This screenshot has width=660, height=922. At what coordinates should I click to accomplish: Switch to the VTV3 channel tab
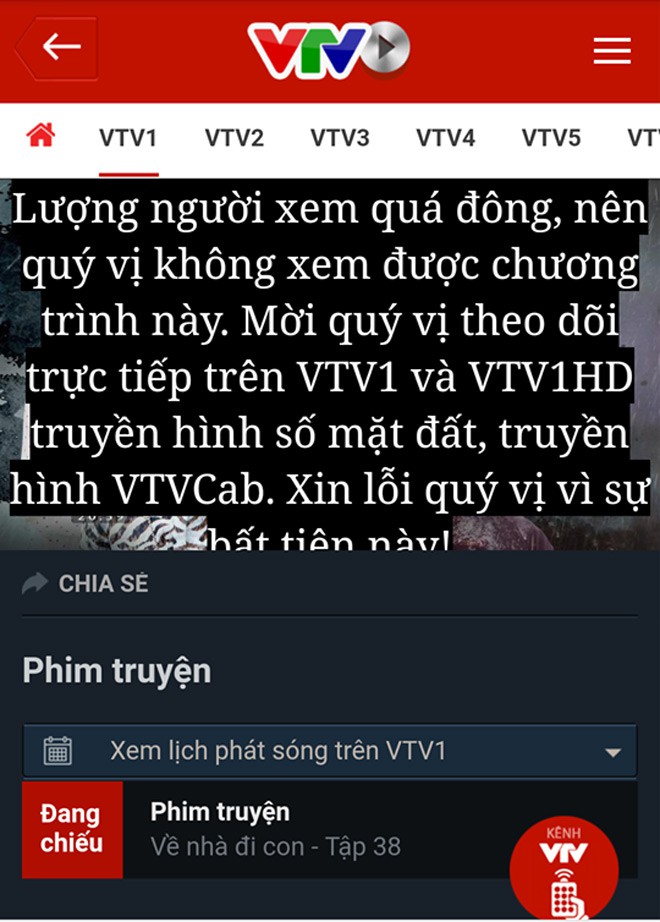pos(340,138)
